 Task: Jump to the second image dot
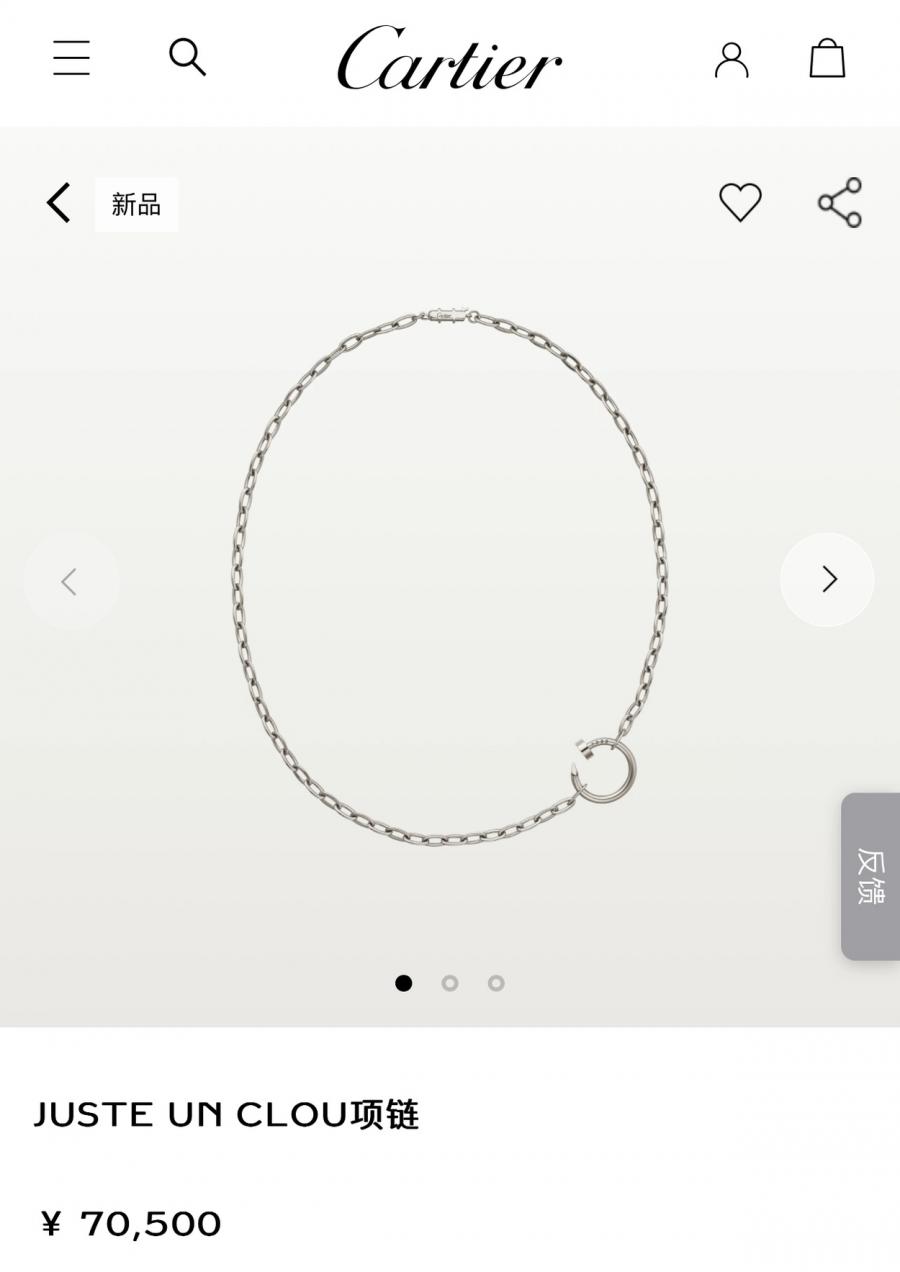[450, 983]
